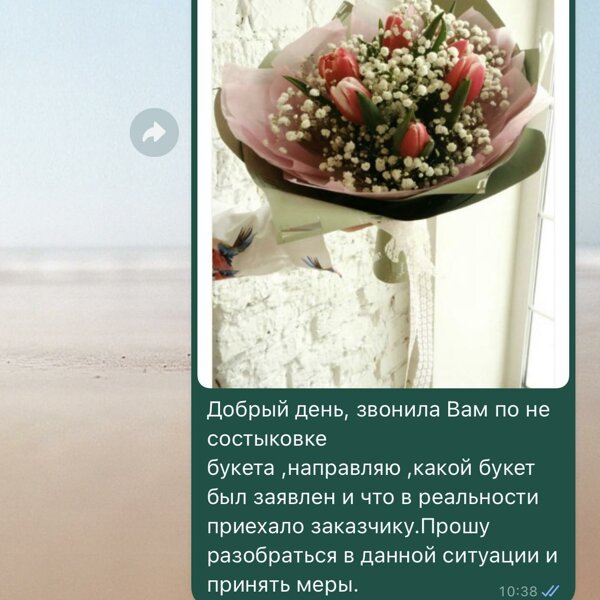Open the tulip bouquet photo
The height and width of the screenshot is (600, 600).
383,190
